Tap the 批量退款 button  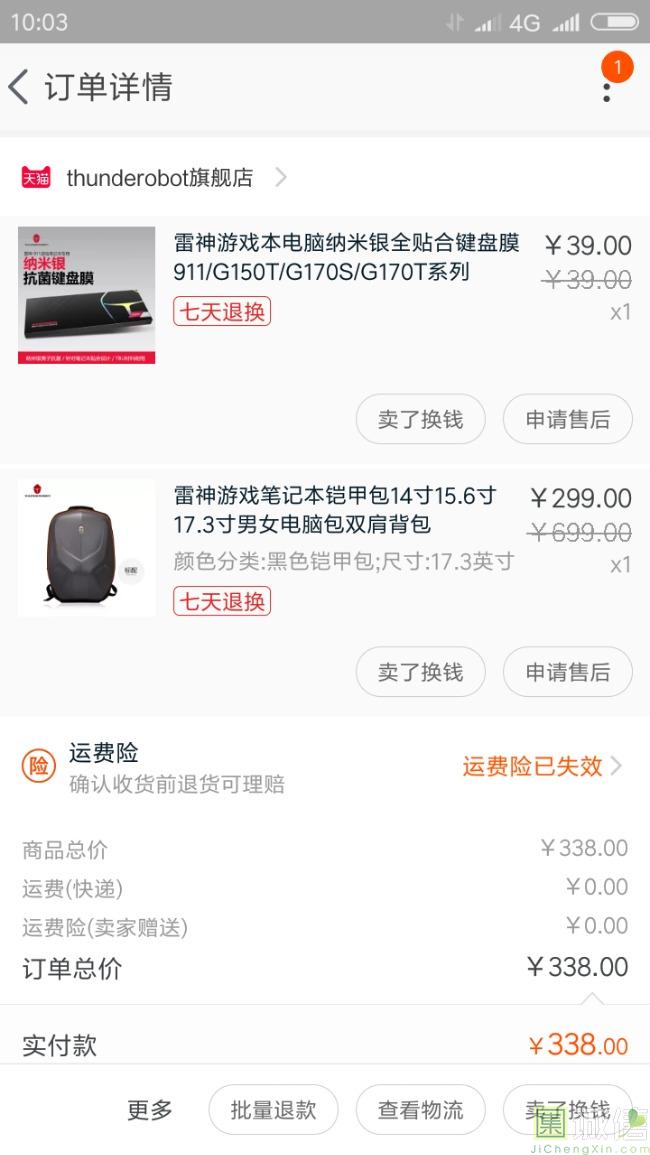(x=273, y=1109)
